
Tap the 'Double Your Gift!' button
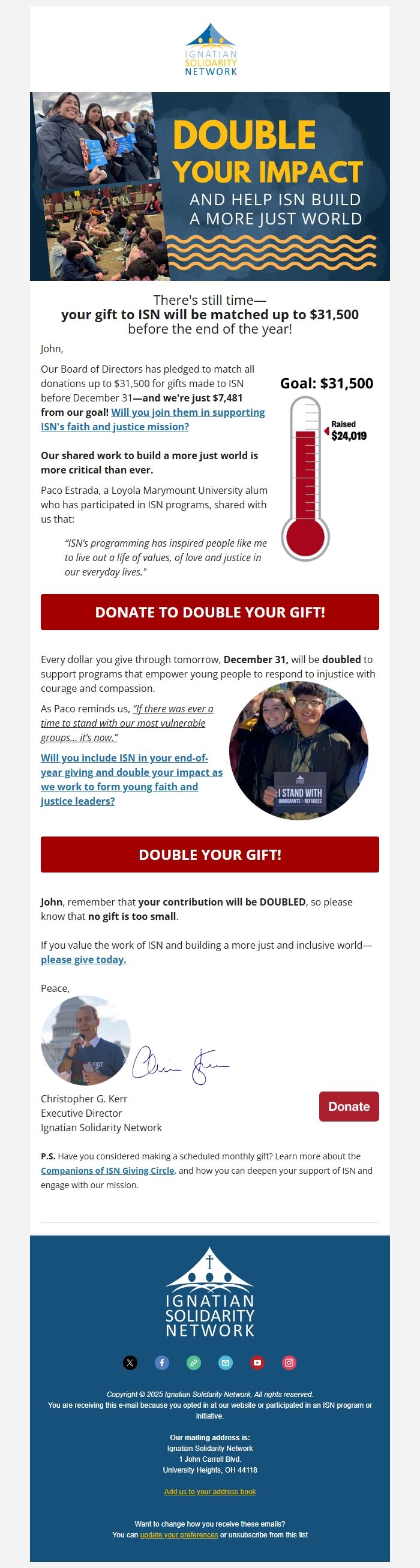209,854
